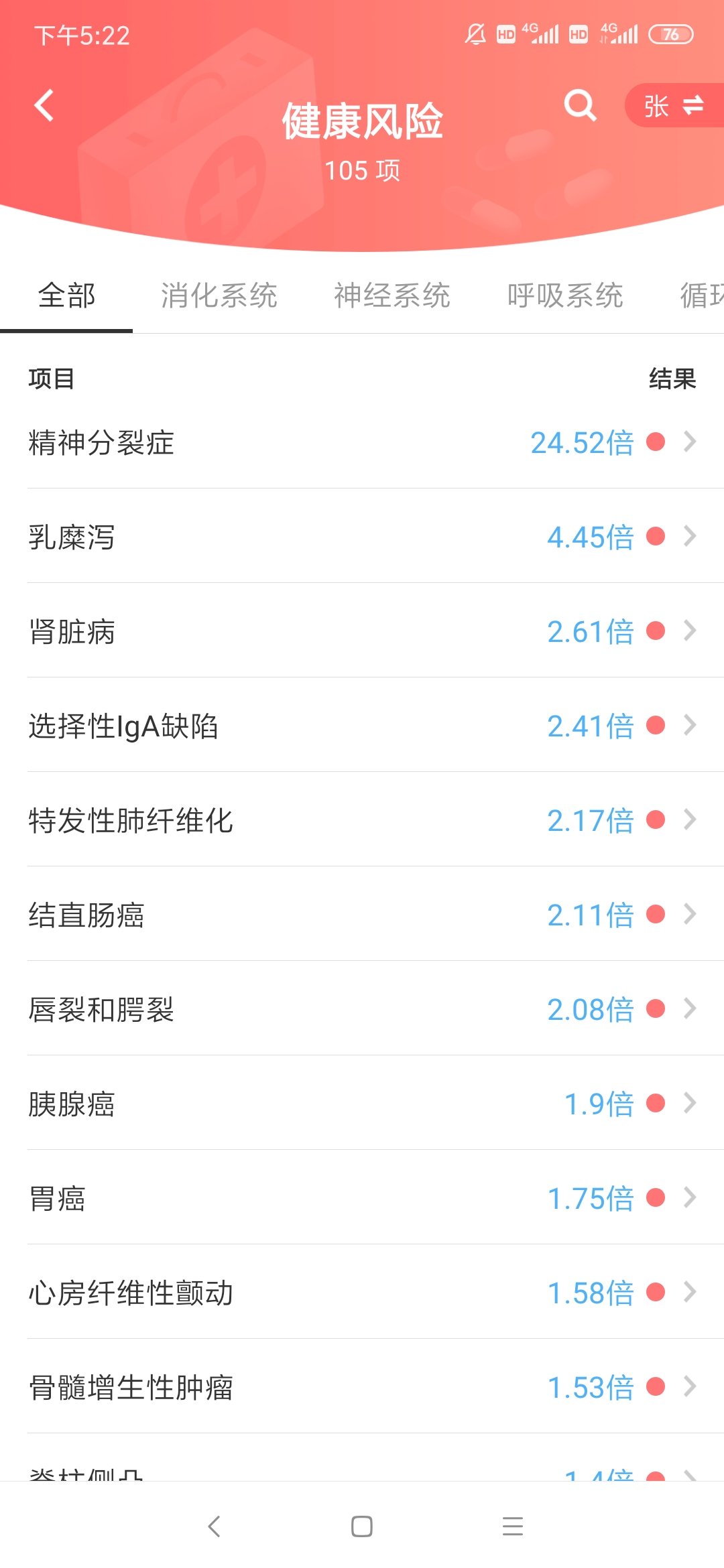The image size is (724, 1568).
Task: Switch to the 消化系统 tab
Action: [219, 296]
